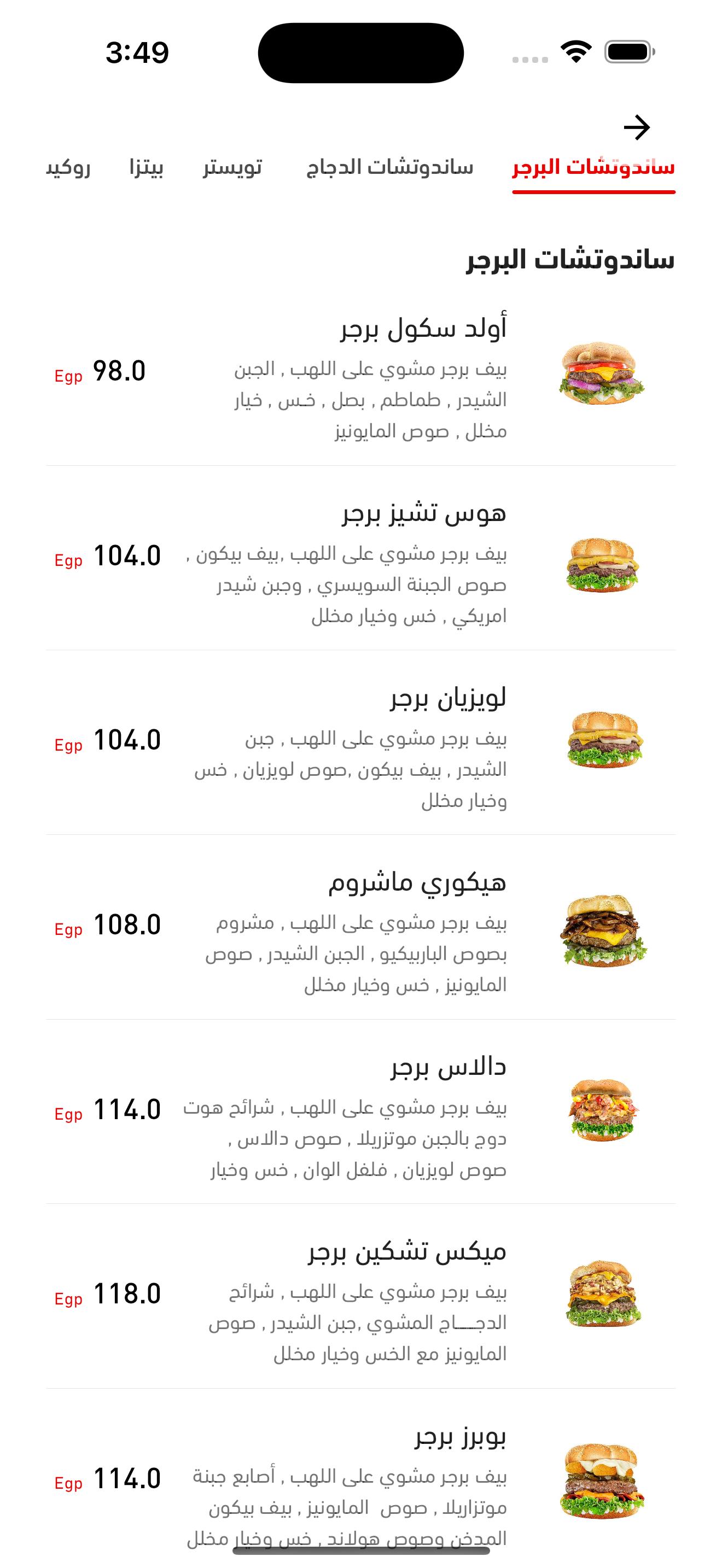The height and width of the screenshot is (1568, 722).
Task: Switch to ساندوتشات الدجاج tab
Action: pyautogui.click(x=389, y=167)
